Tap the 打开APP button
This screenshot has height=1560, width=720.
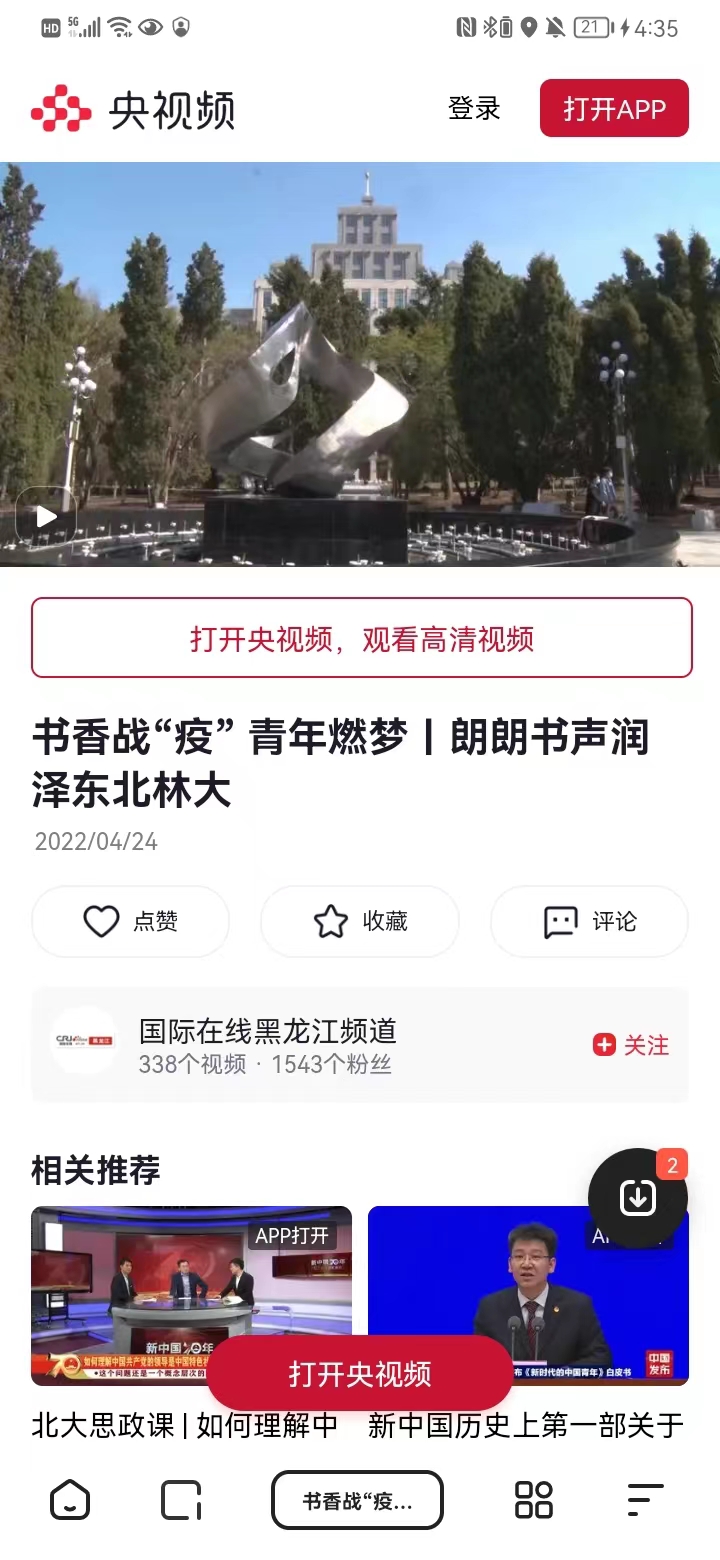(613, 108)
